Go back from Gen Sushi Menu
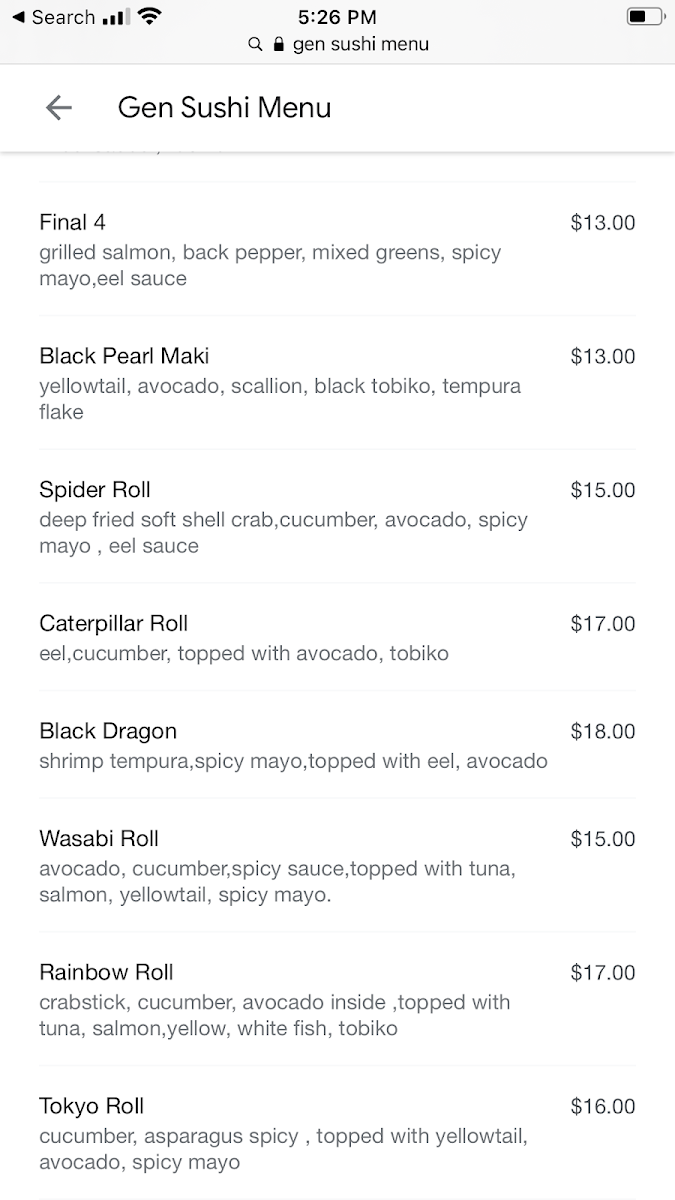Screen dimensions: 675x1200 [59, 108]
